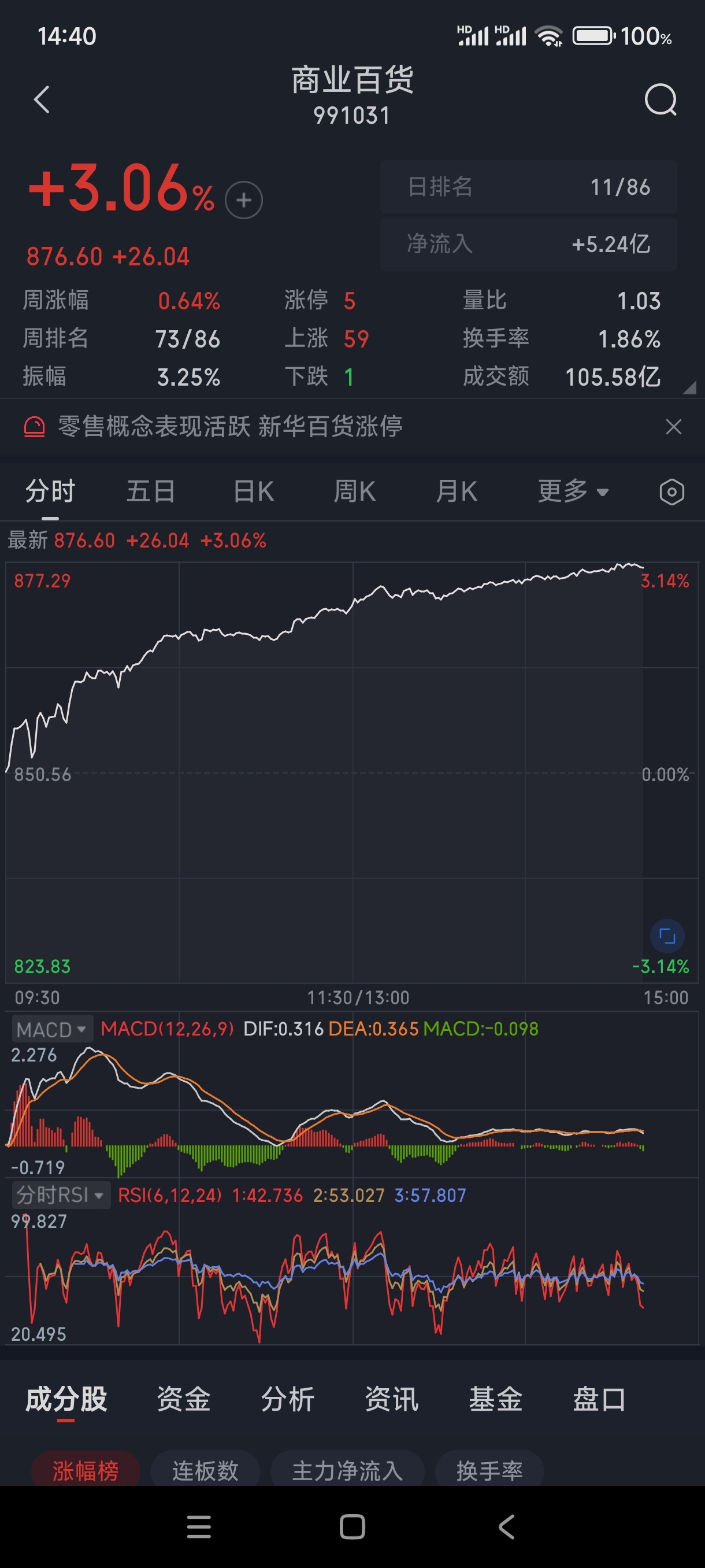Go back using the top-left arrow
The height and width of the screenshot is (1568, 705).
pos(42,99)
